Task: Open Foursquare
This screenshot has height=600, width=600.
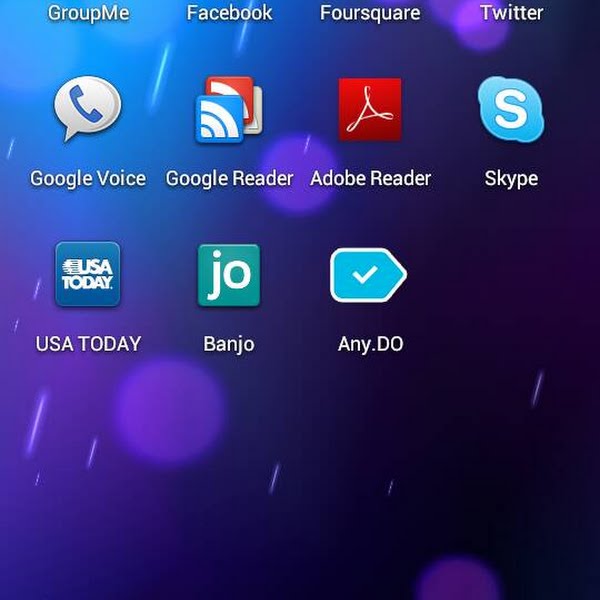Action: click(x=370, y=13)
